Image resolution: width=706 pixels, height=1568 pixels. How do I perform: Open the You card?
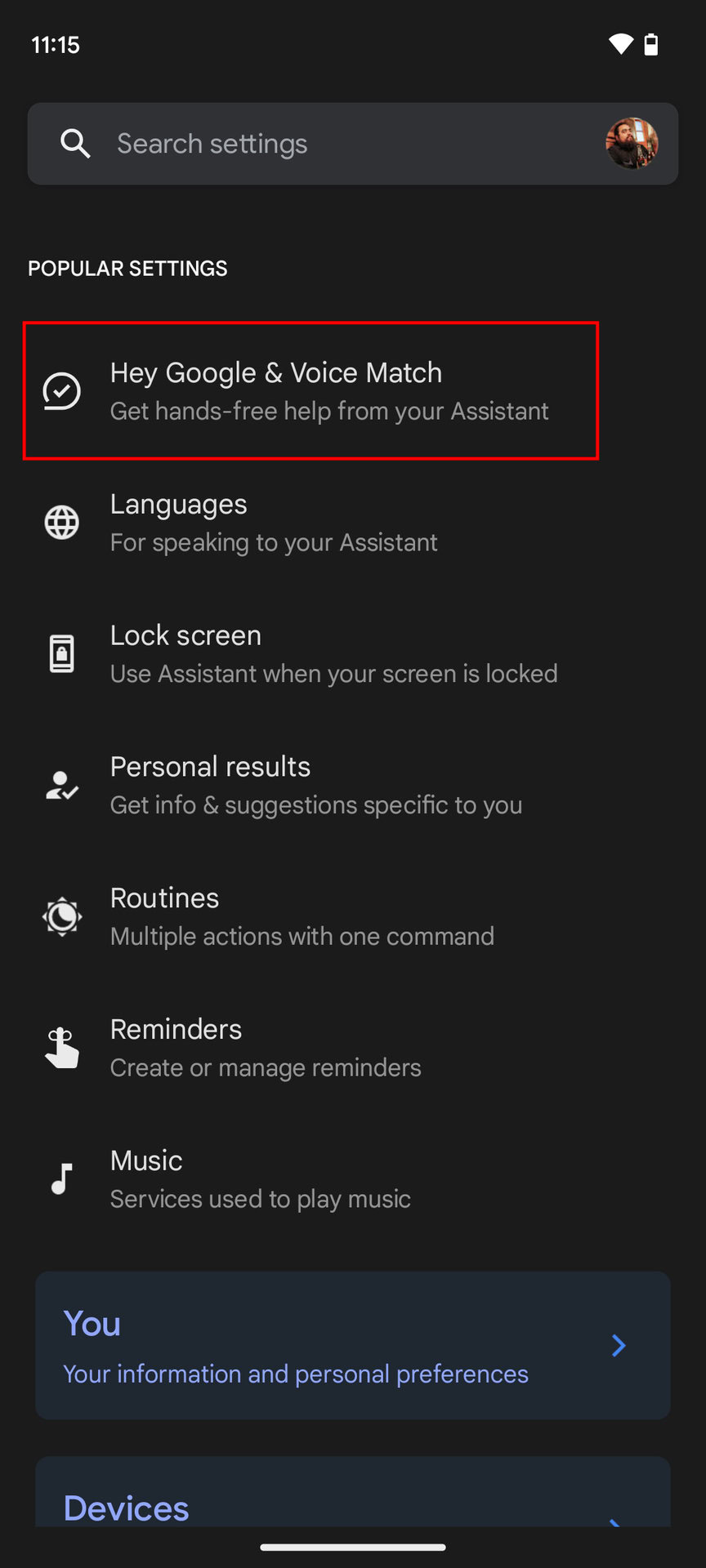(353, 1345)
